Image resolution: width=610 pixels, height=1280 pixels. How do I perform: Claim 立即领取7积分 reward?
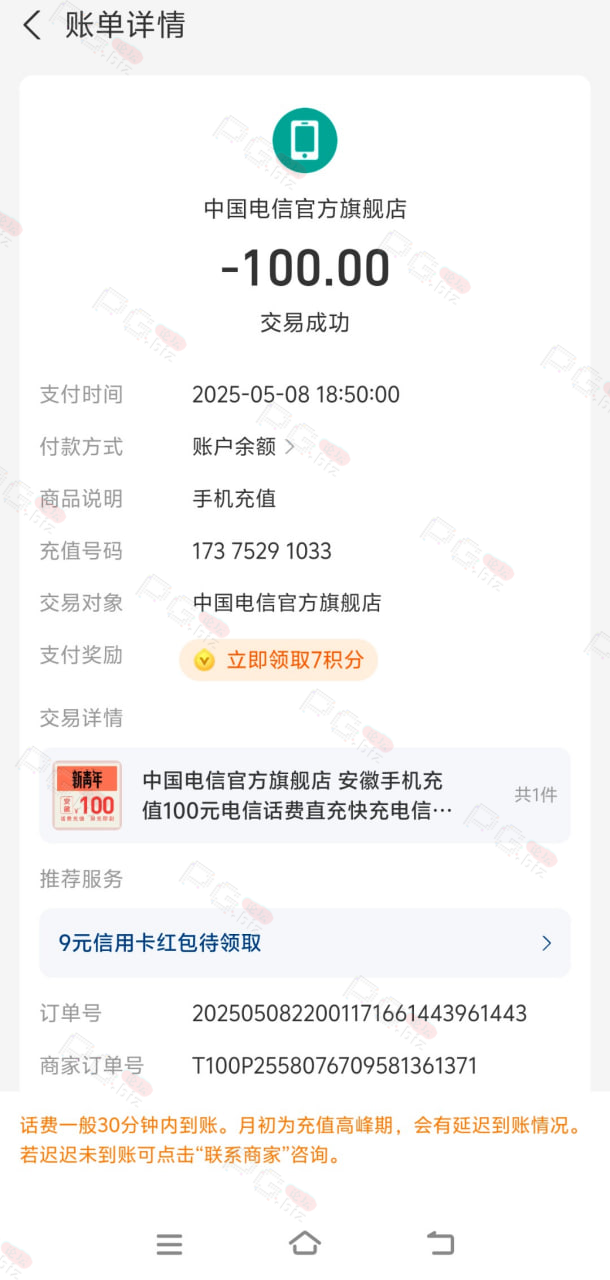pyautogui.click(x=279, y=660)
